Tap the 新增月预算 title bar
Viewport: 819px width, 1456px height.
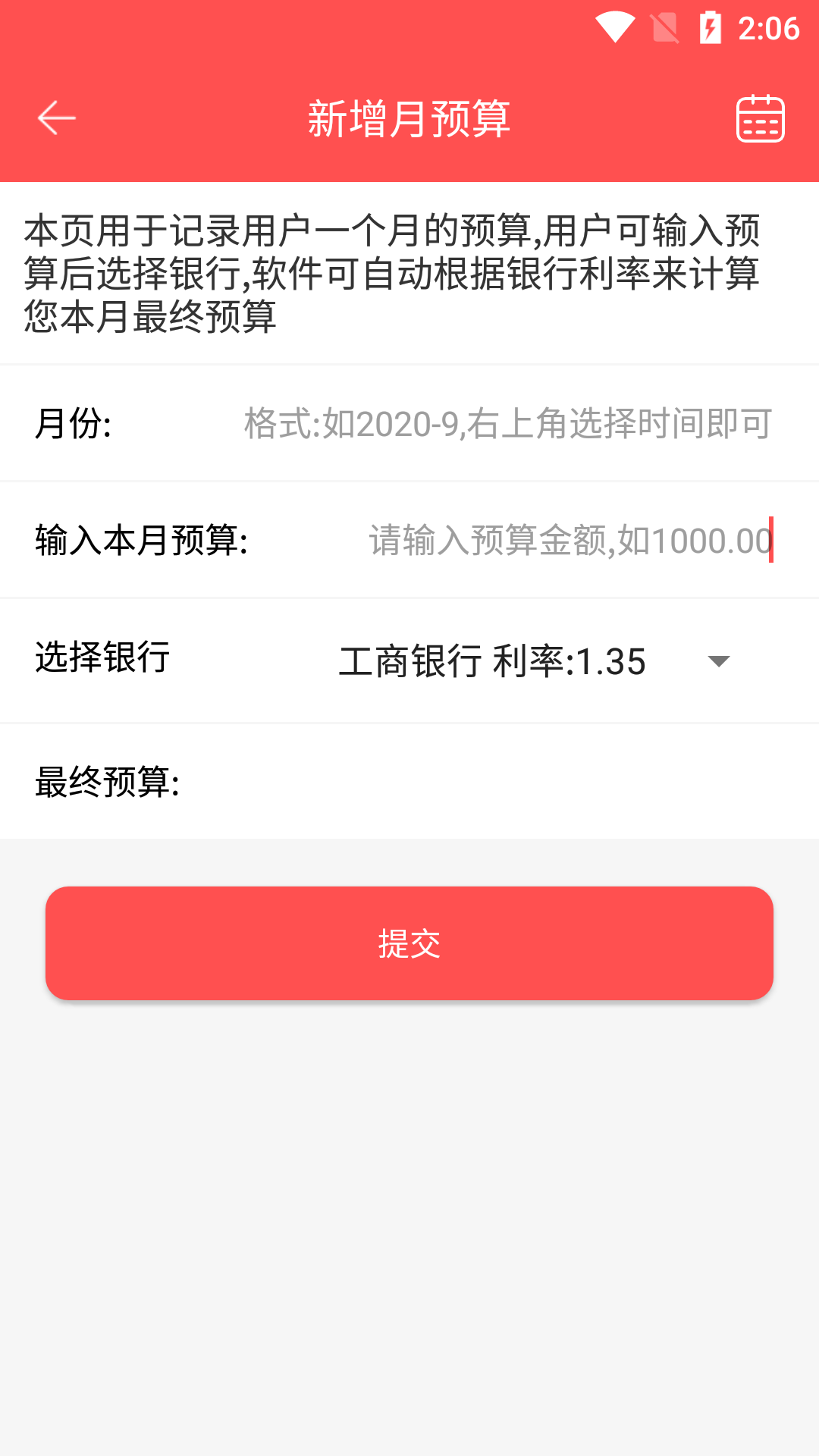pyautogui.click(x=409, y=117)
